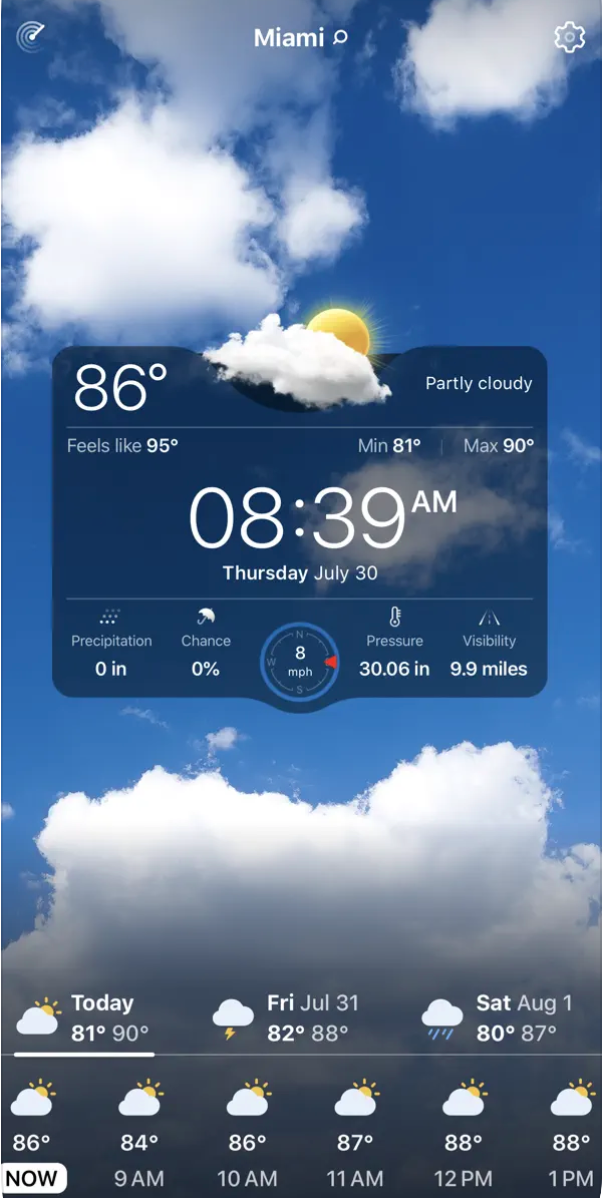This screenshot has width=606, height=1198.
Task: Open the current conditions card
Action: tap(300, 520)
